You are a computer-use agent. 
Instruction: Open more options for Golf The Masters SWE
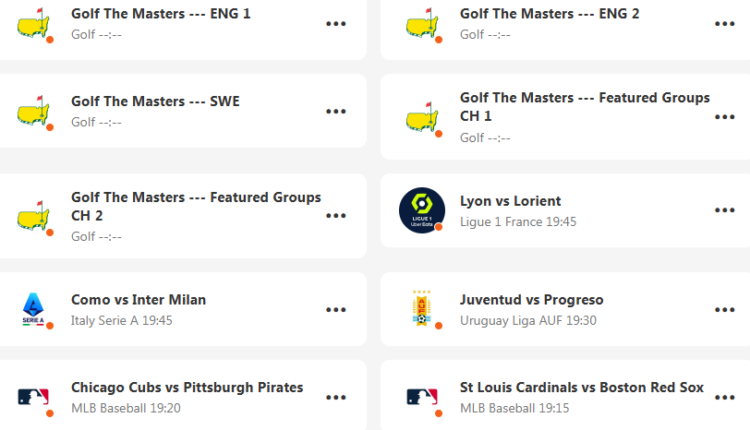pos(336,111)
